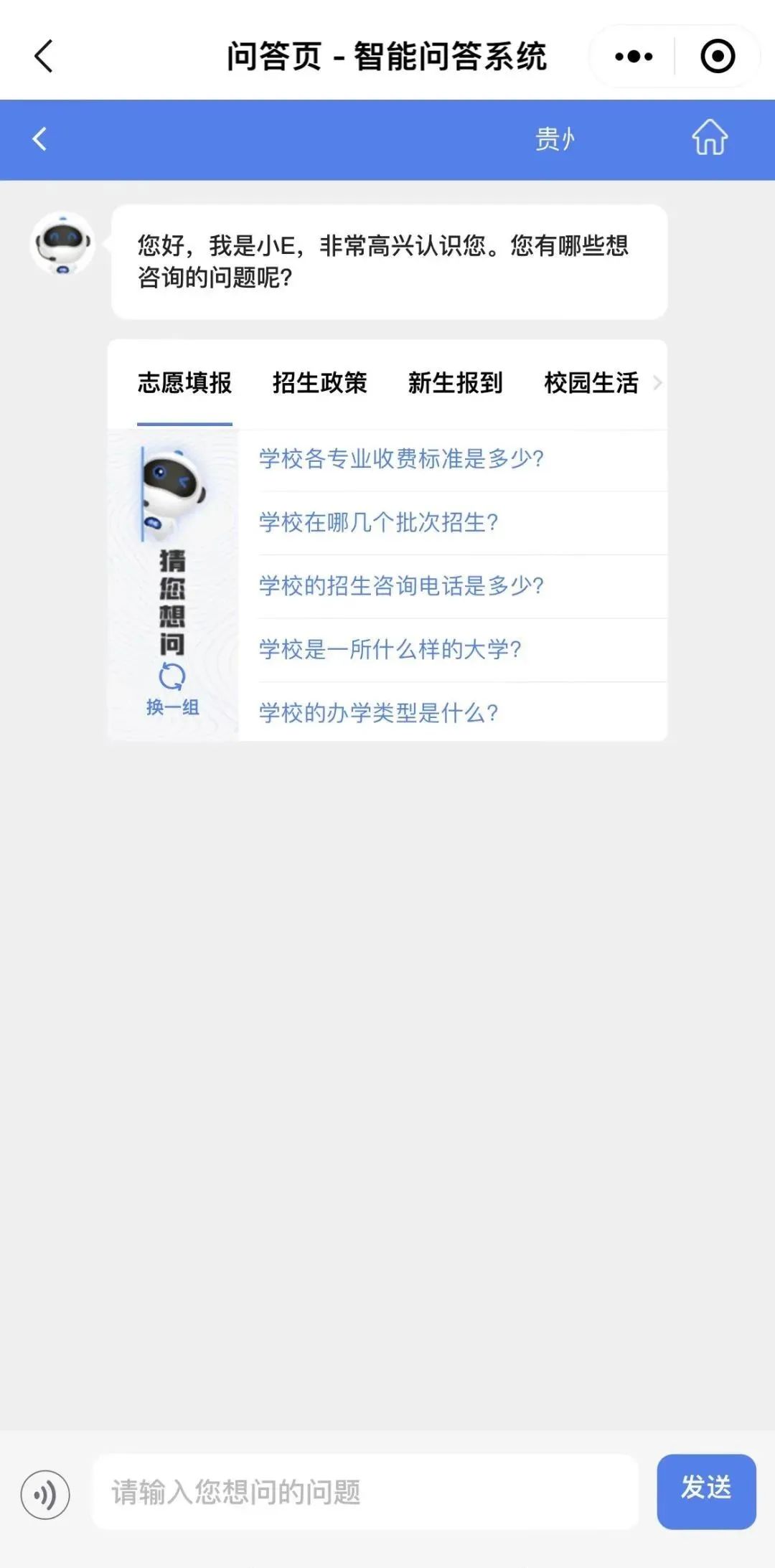
Task: Ask 学校在哪几个批次招生?
Action: coord(378,522)
